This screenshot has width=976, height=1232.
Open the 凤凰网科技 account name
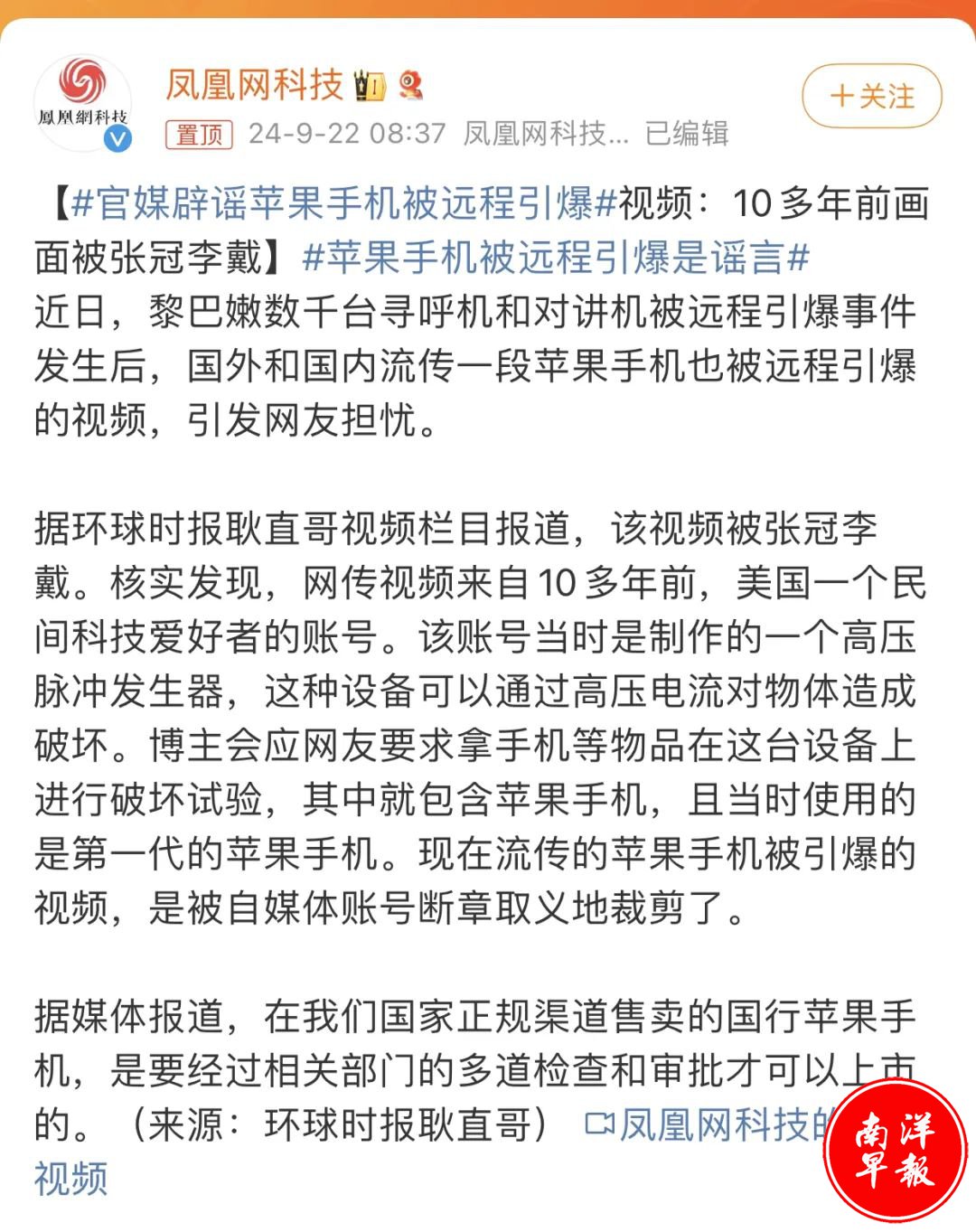tap(255, 85)
